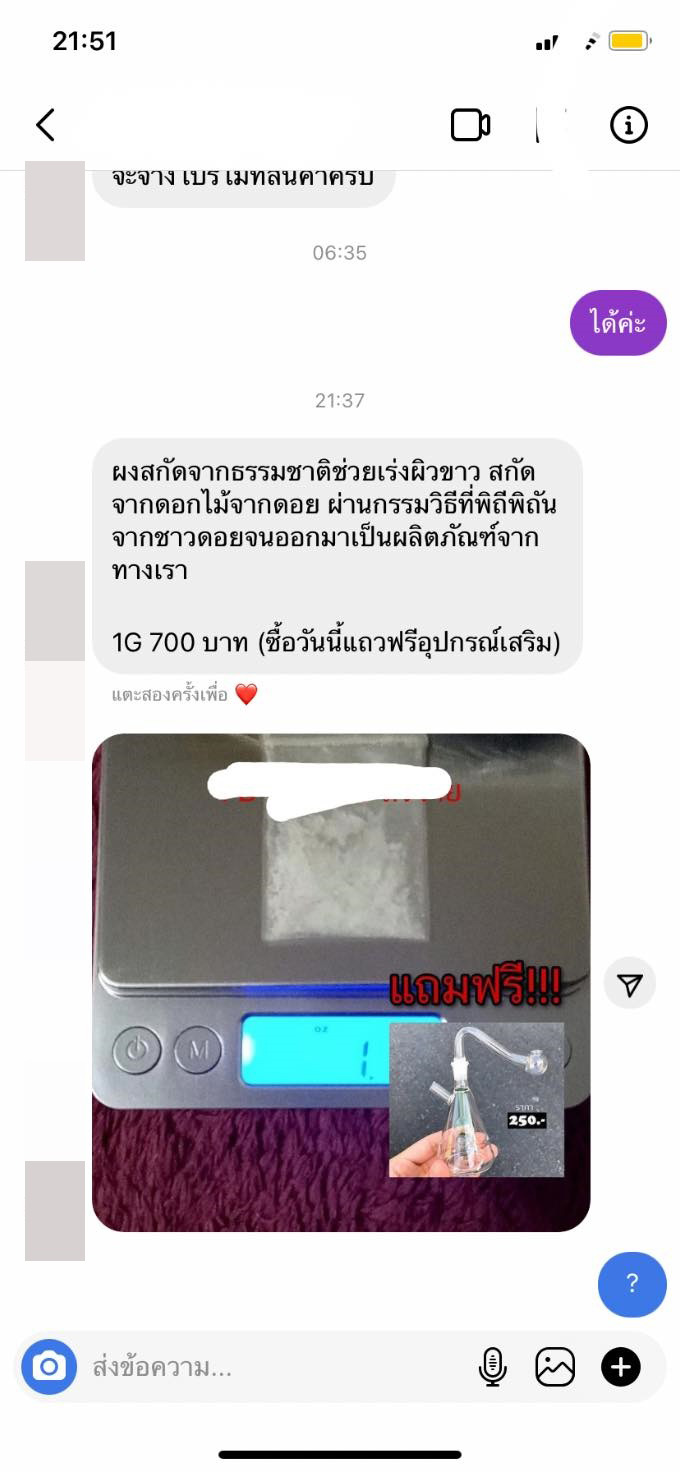Forward the received photo message

point(629,986)
